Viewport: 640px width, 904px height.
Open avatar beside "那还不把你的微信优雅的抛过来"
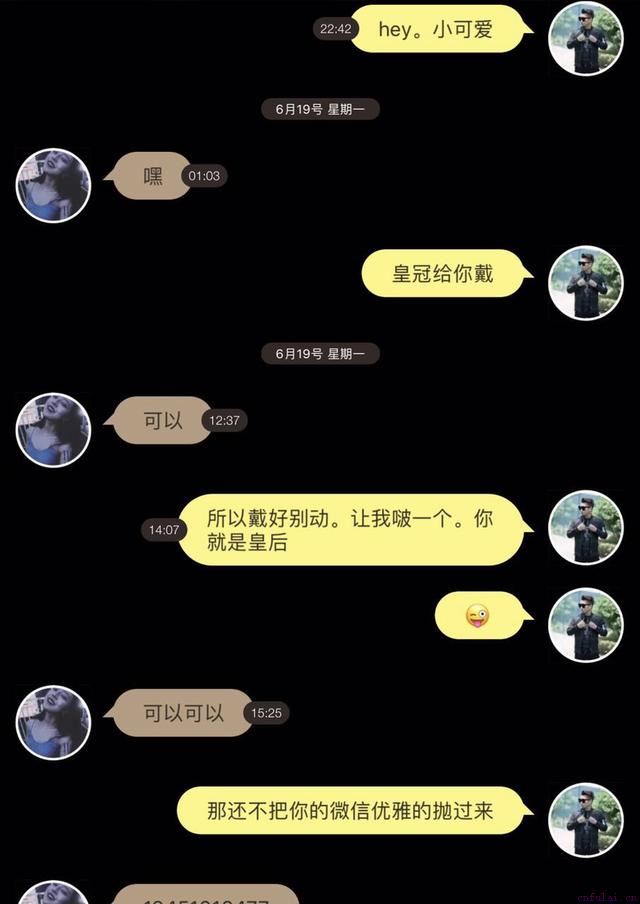coord(586,820)
